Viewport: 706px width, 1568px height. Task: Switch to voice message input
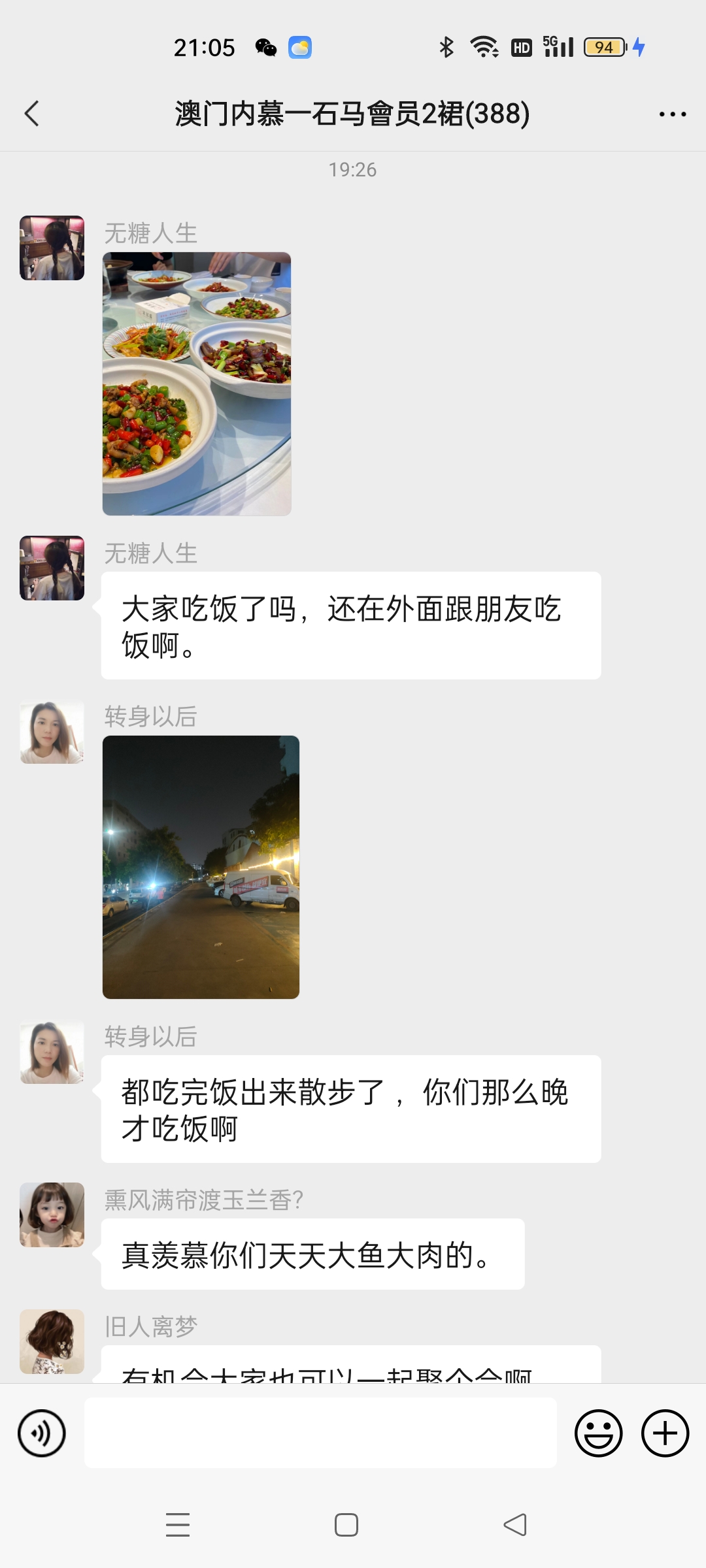pyautogui.click(x=42, y=1433)
